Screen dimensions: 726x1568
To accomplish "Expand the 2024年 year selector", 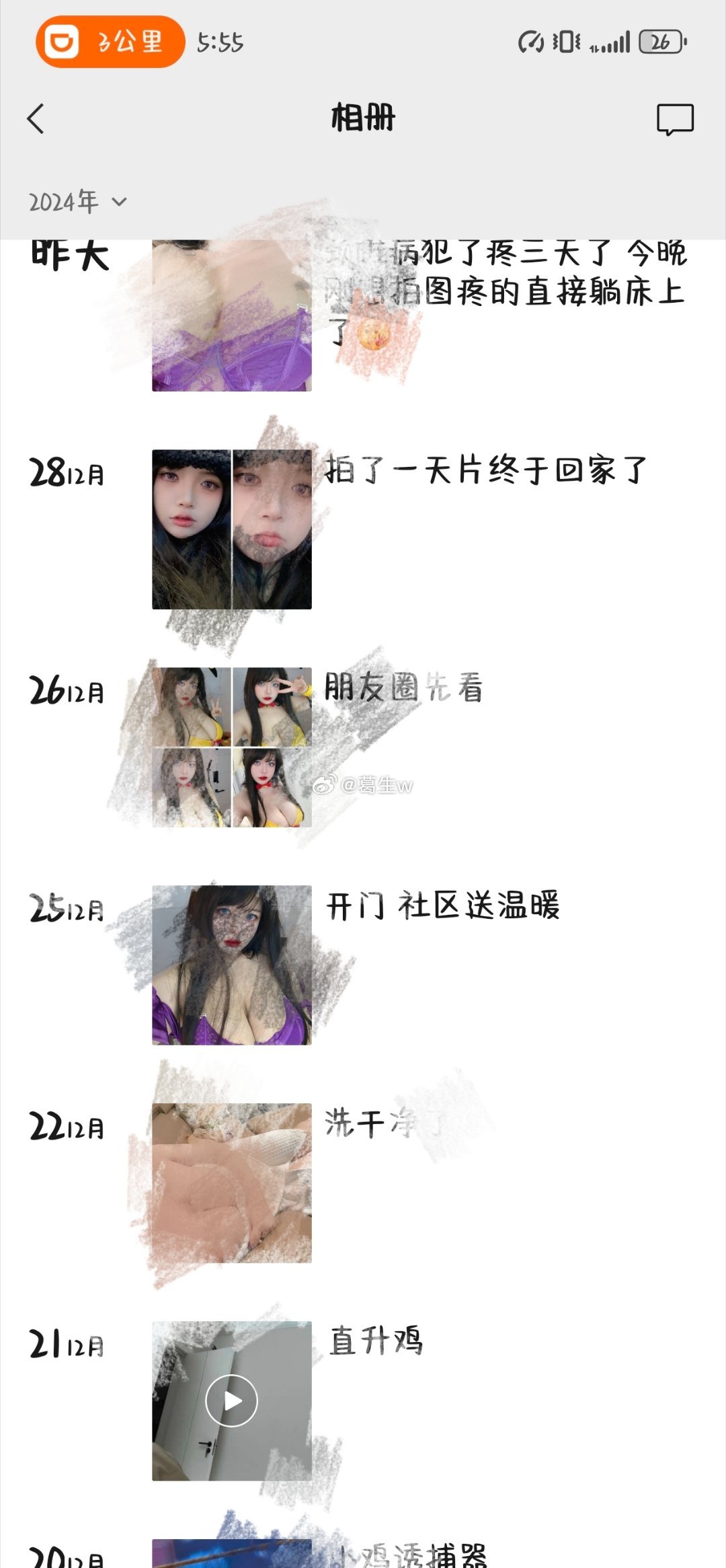I will click(x=77, y=202).
